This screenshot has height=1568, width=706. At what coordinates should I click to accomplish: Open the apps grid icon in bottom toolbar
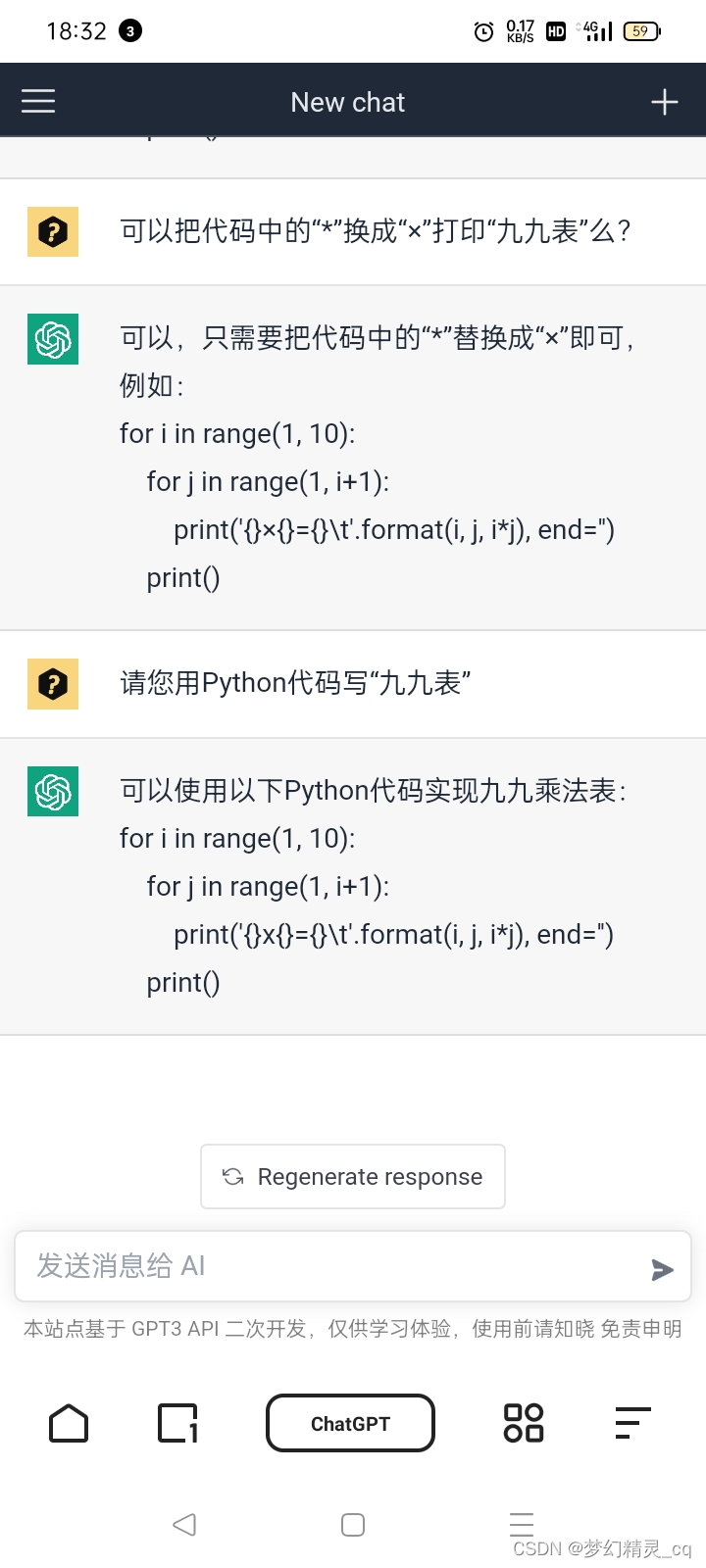pos(522,1423)
